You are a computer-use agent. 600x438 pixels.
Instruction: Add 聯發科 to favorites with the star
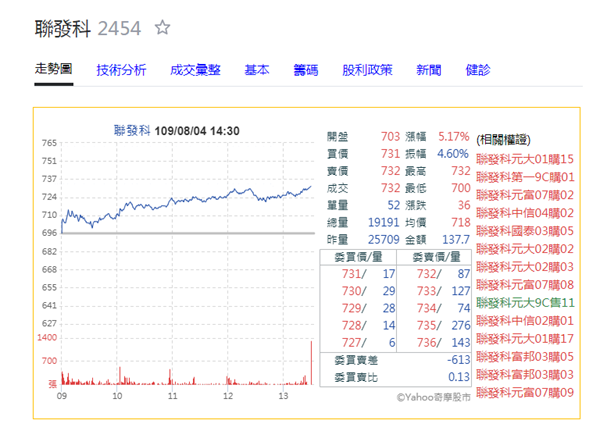coord(162,28)
